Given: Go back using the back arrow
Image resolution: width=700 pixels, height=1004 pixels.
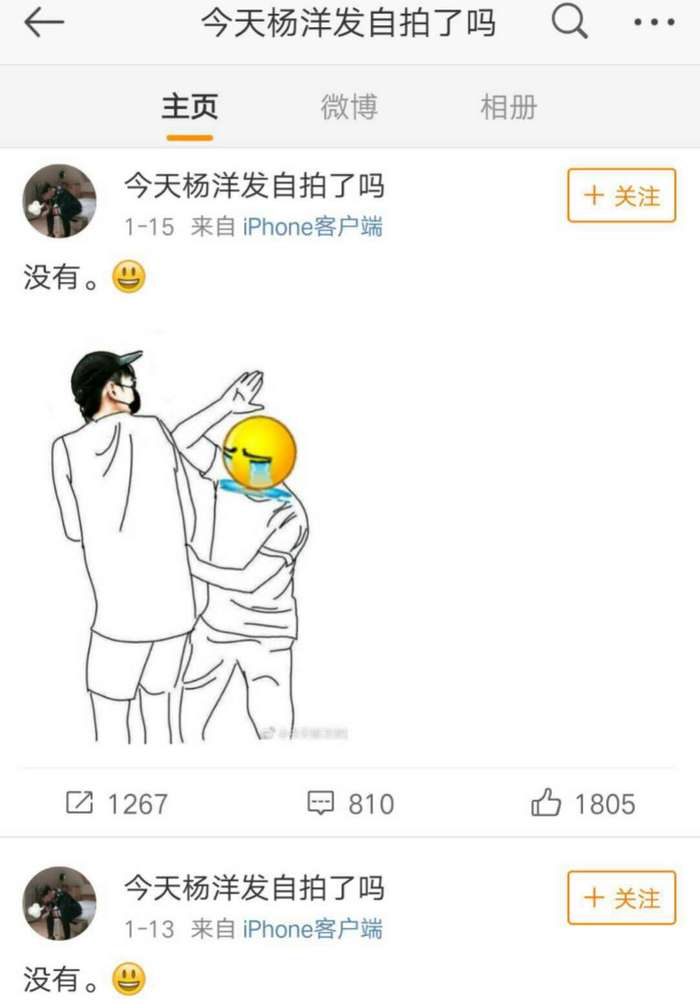Looking at the screenshot, I should click(43, 24).
